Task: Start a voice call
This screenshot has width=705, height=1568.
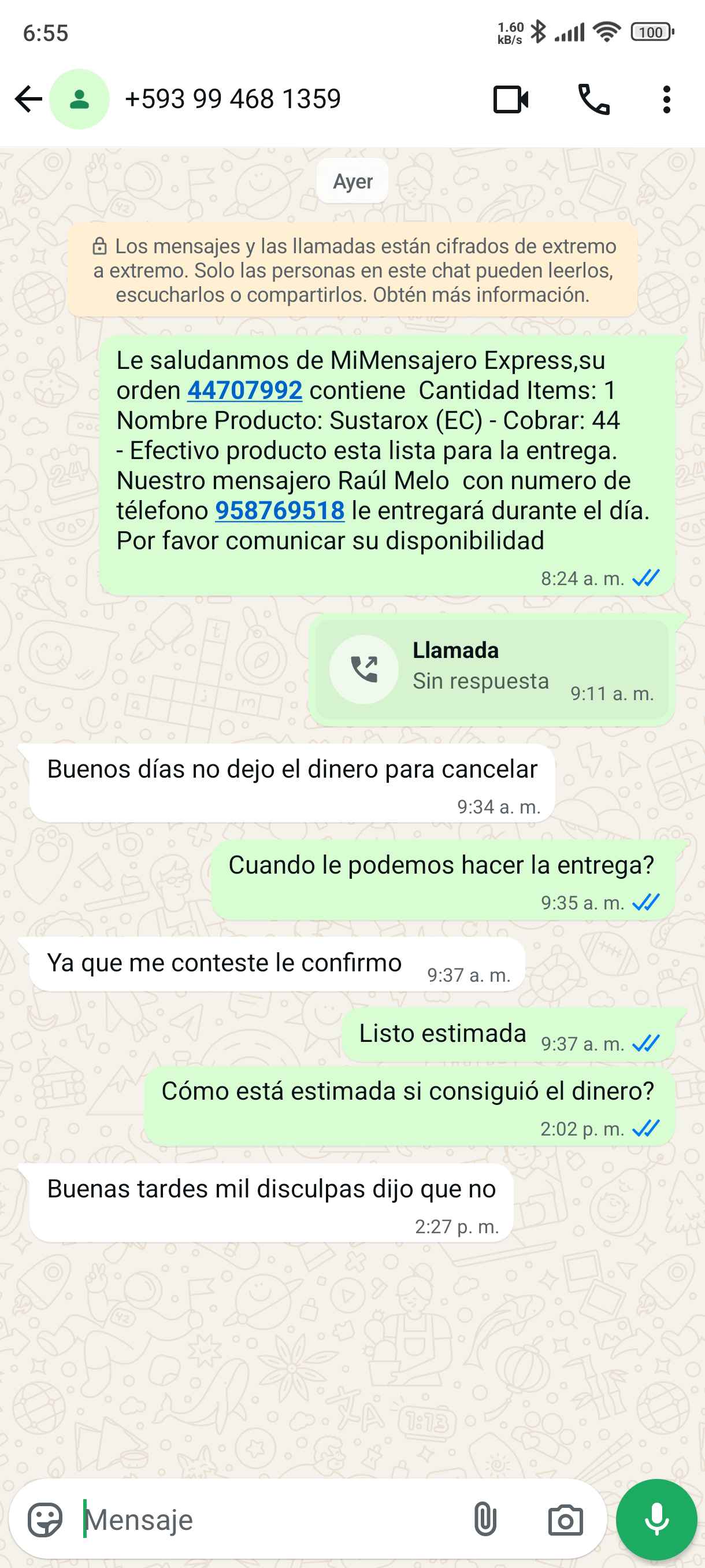Action: pos(593,99)
